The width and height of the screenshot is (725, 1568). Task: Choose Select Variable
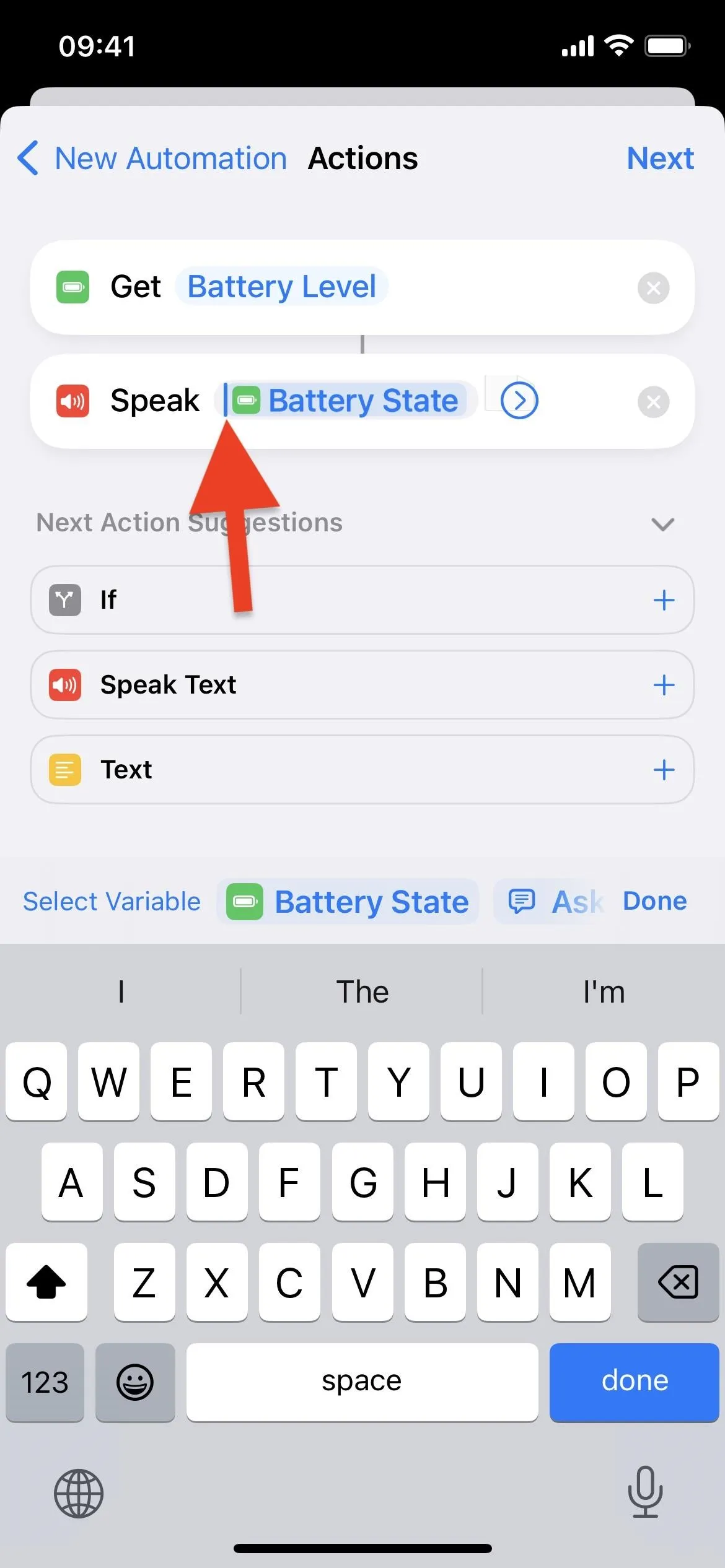112,902
